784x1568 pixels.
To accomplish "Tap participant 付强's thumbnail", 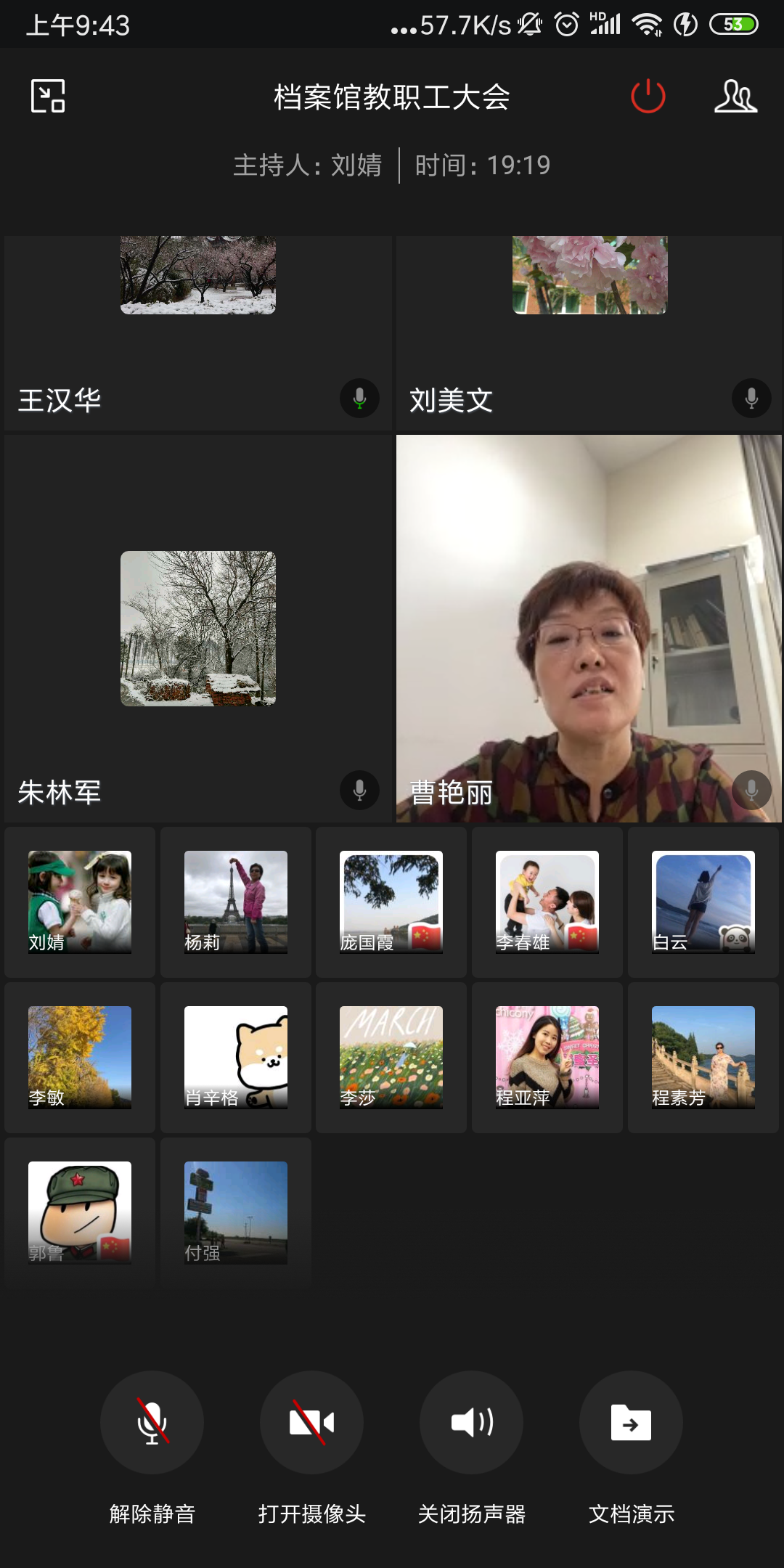I will click(x=236, y=1212).
